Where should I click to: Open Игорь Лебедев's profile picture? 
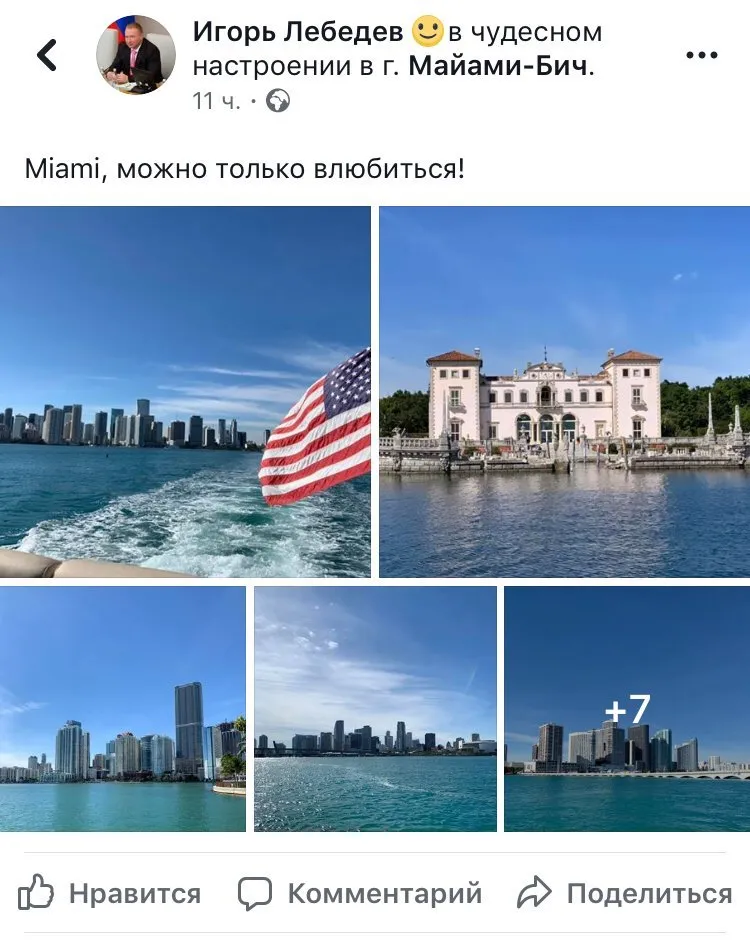click(135, 55)
